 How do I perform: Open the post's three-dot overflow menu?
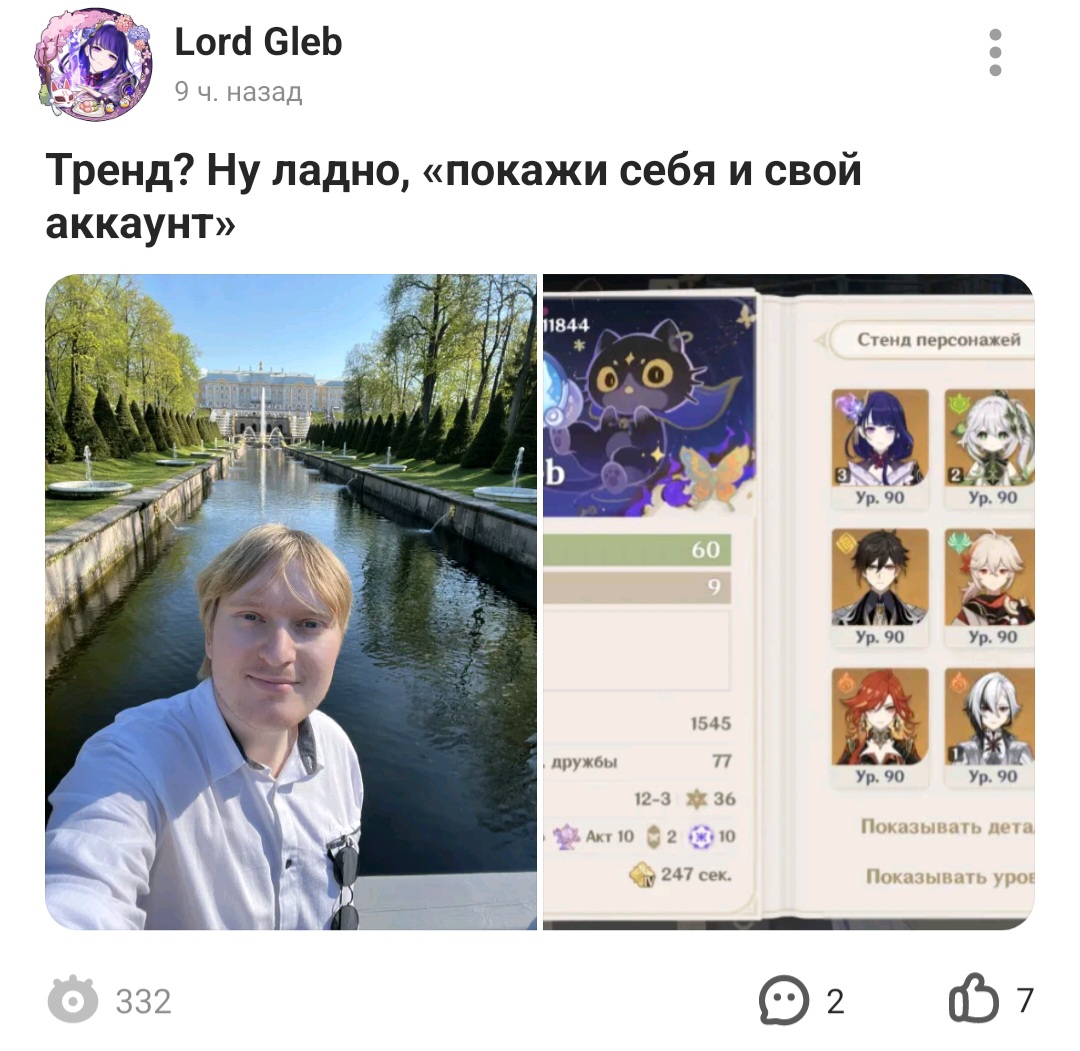tap(994, 53)
